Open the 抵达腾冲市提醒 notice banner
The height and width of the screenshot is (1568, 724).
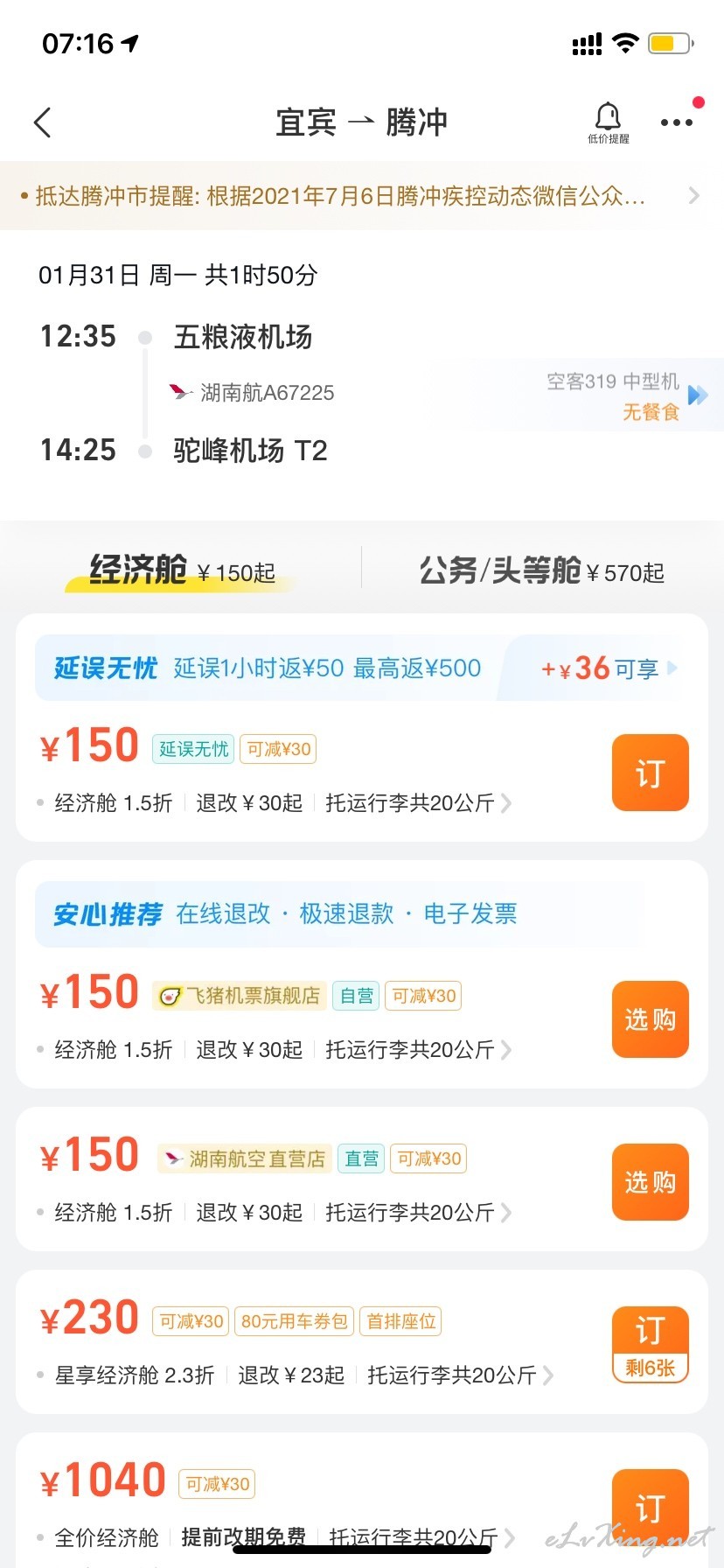[x=362, y=196]
